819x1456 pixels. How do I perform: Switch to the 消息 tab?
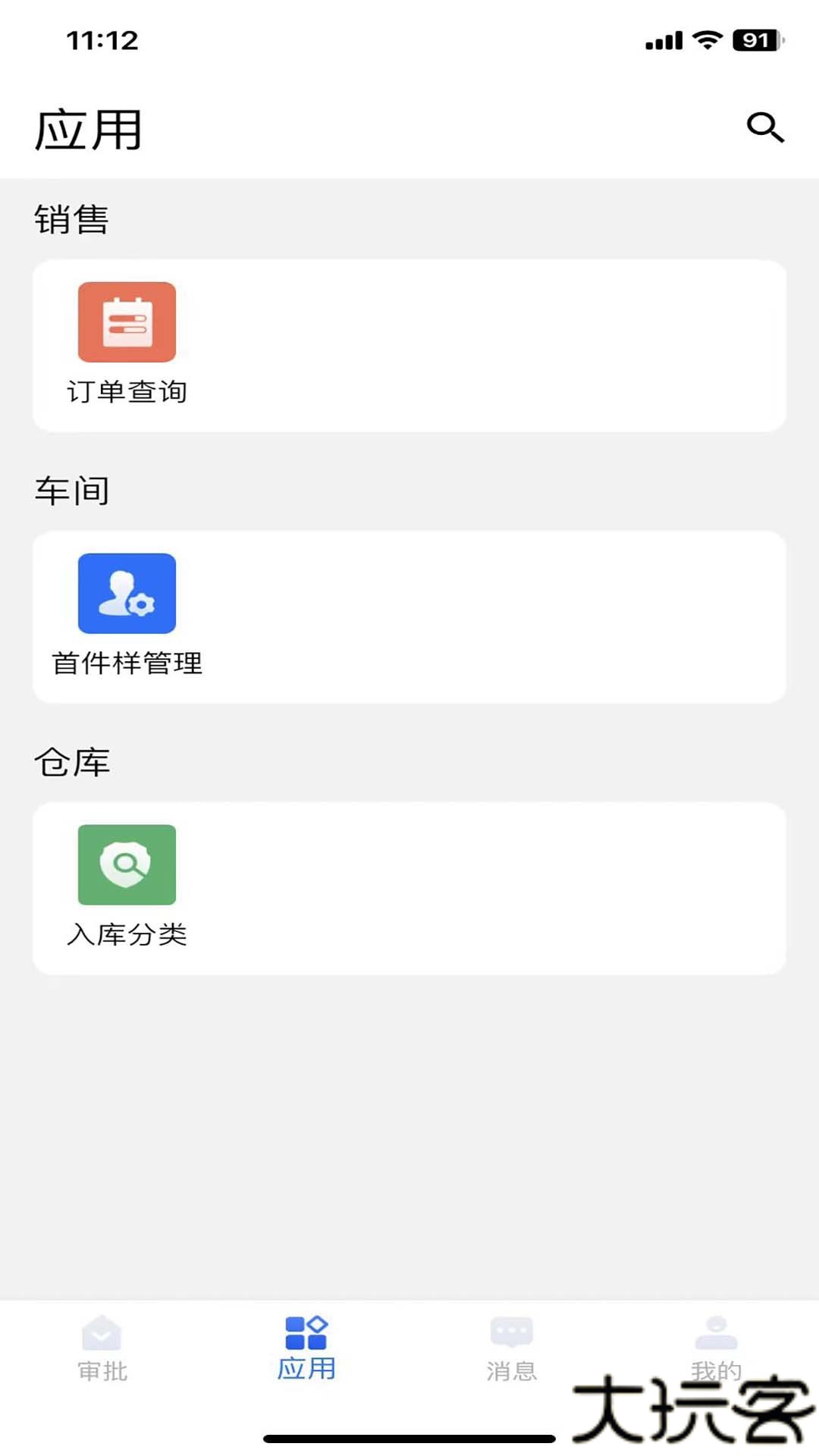click(510, 1365)
